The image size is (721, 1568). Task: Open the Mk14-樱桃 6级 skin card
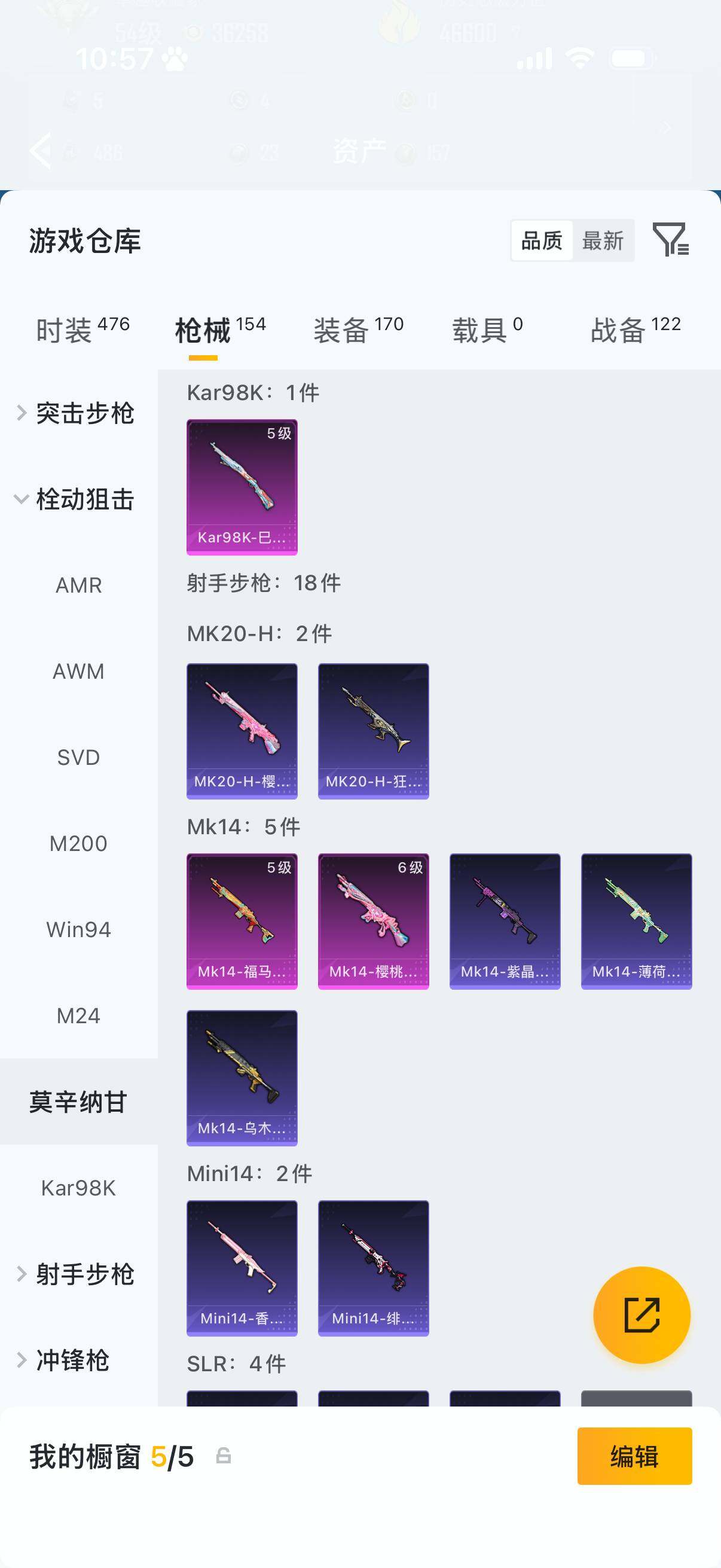tap(374, 919)
